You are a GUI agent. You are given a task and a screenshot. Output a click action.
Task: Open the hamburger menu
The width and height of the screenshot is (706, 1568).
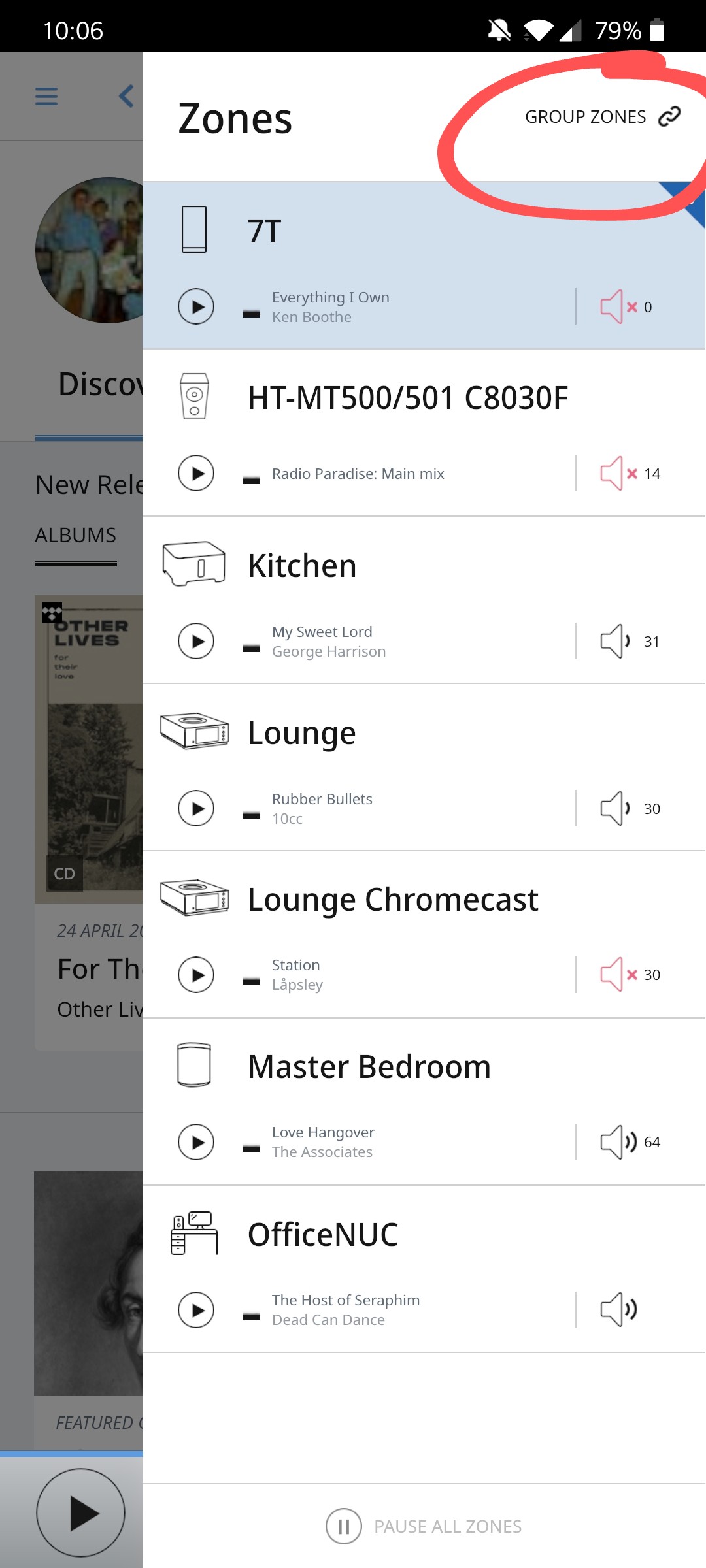[46, 96]
